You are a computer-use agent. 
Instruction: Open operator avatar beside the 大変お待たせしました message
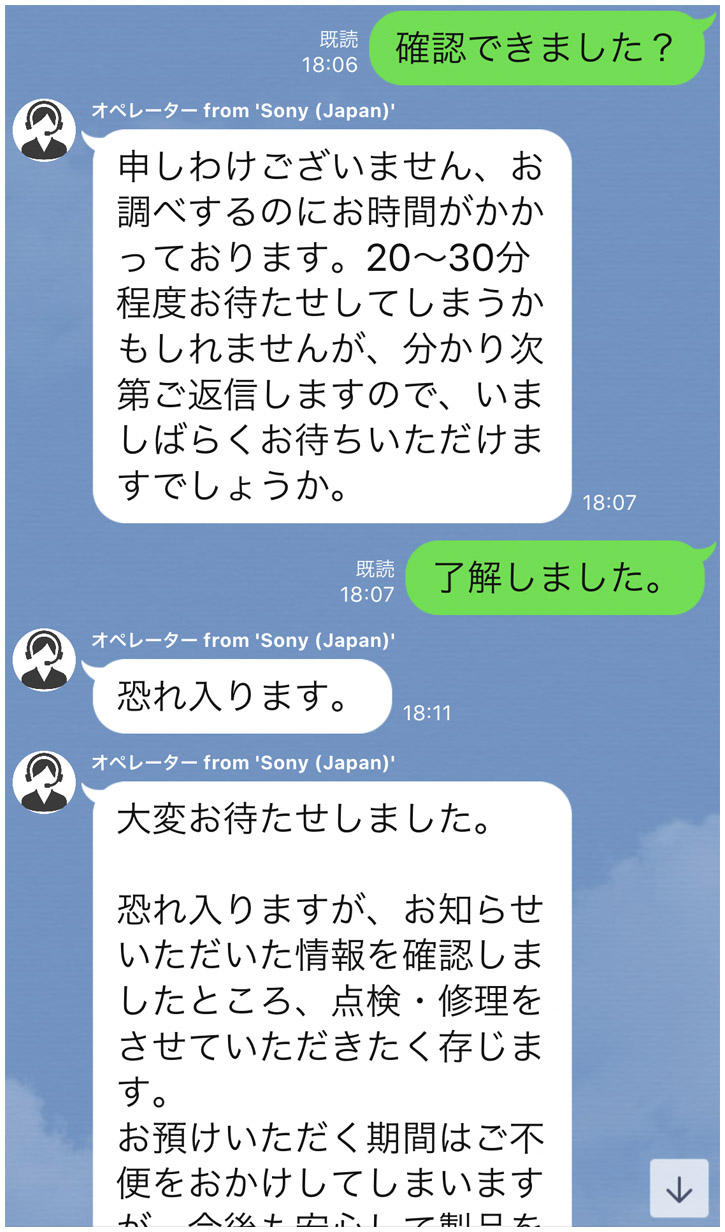44,782
